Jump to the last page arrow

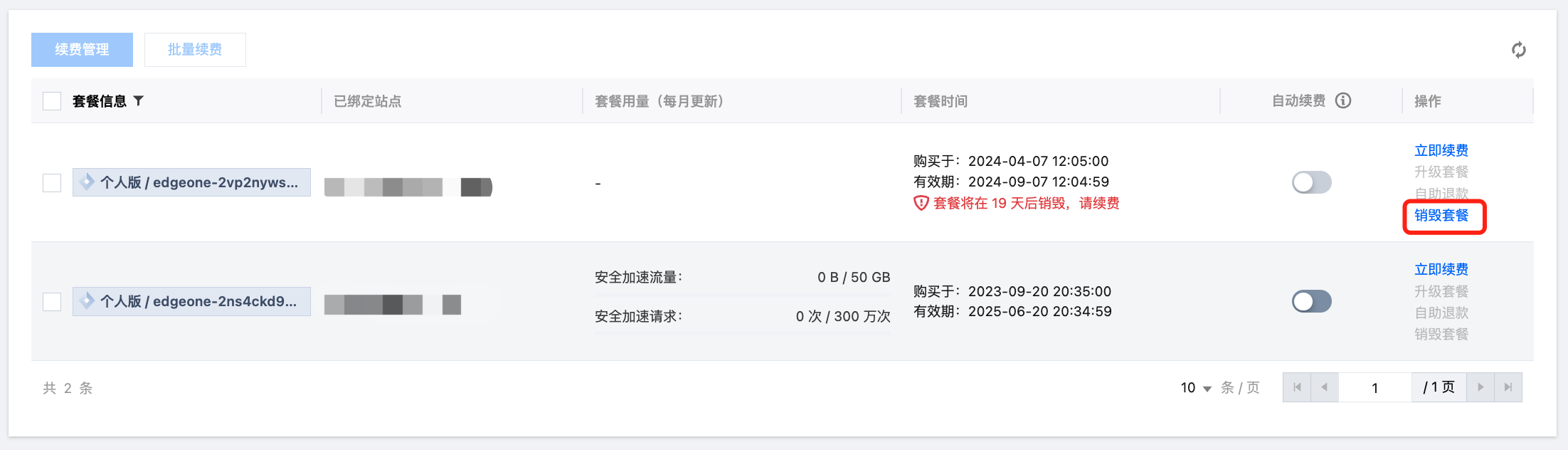coord(1508,387)
